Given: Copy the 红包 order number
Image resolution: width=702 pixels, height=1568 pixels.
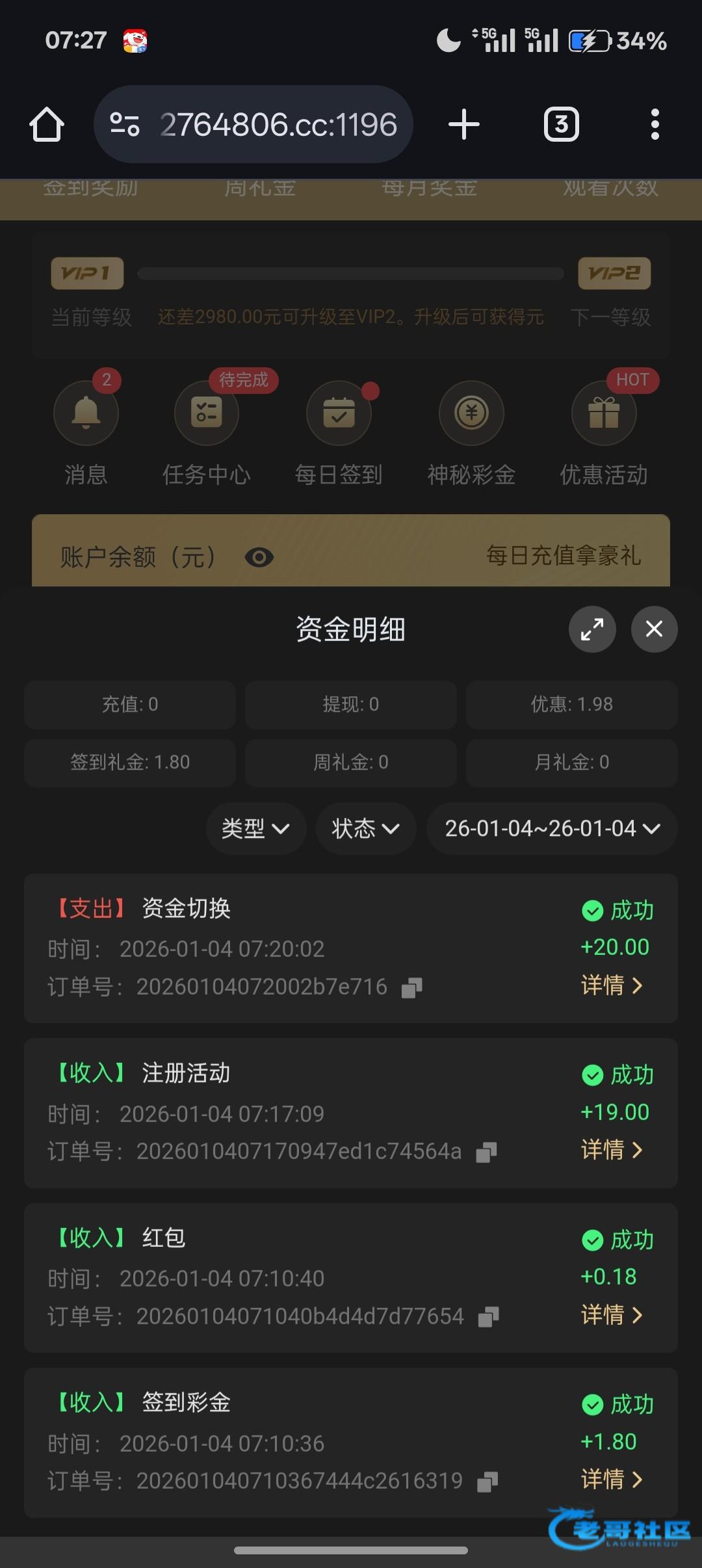Looking at the screenshot, I should (x=488, y=1317).
